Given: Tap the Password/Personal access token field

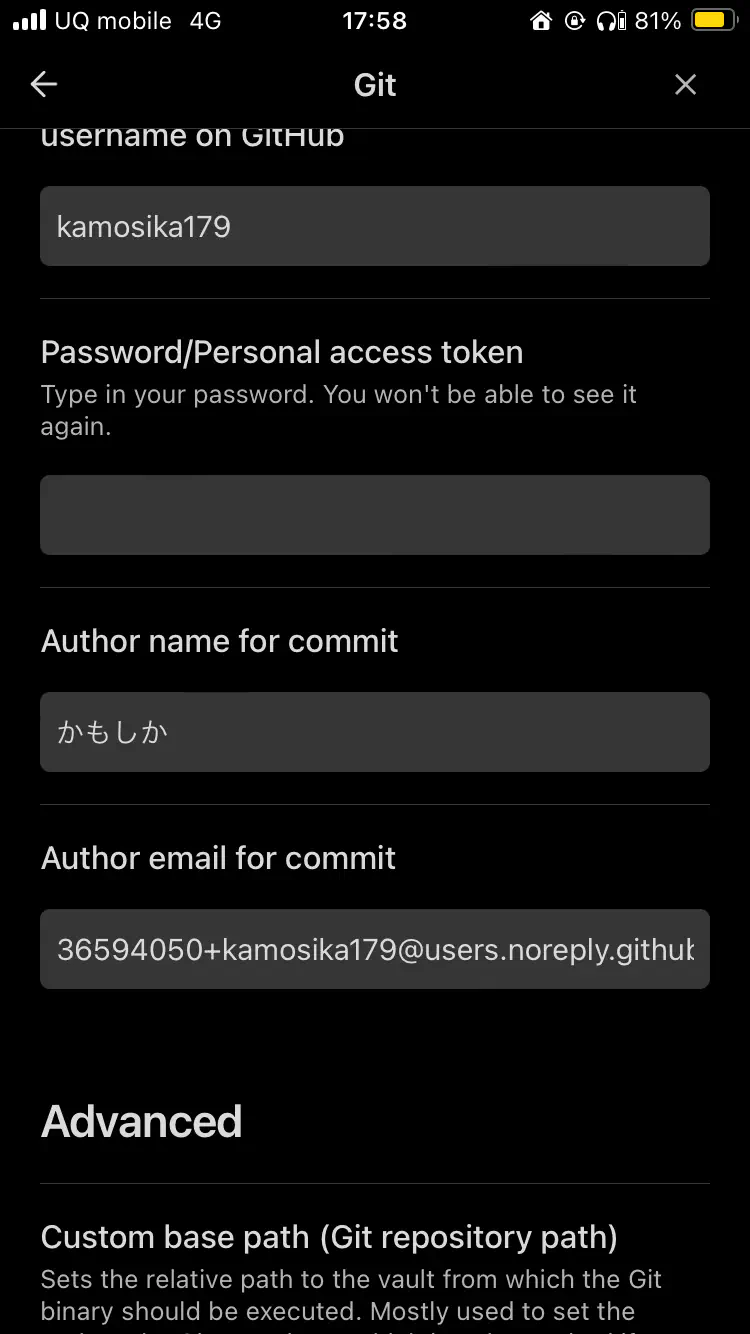Looking at the screenshot, I should click(375, 515).
